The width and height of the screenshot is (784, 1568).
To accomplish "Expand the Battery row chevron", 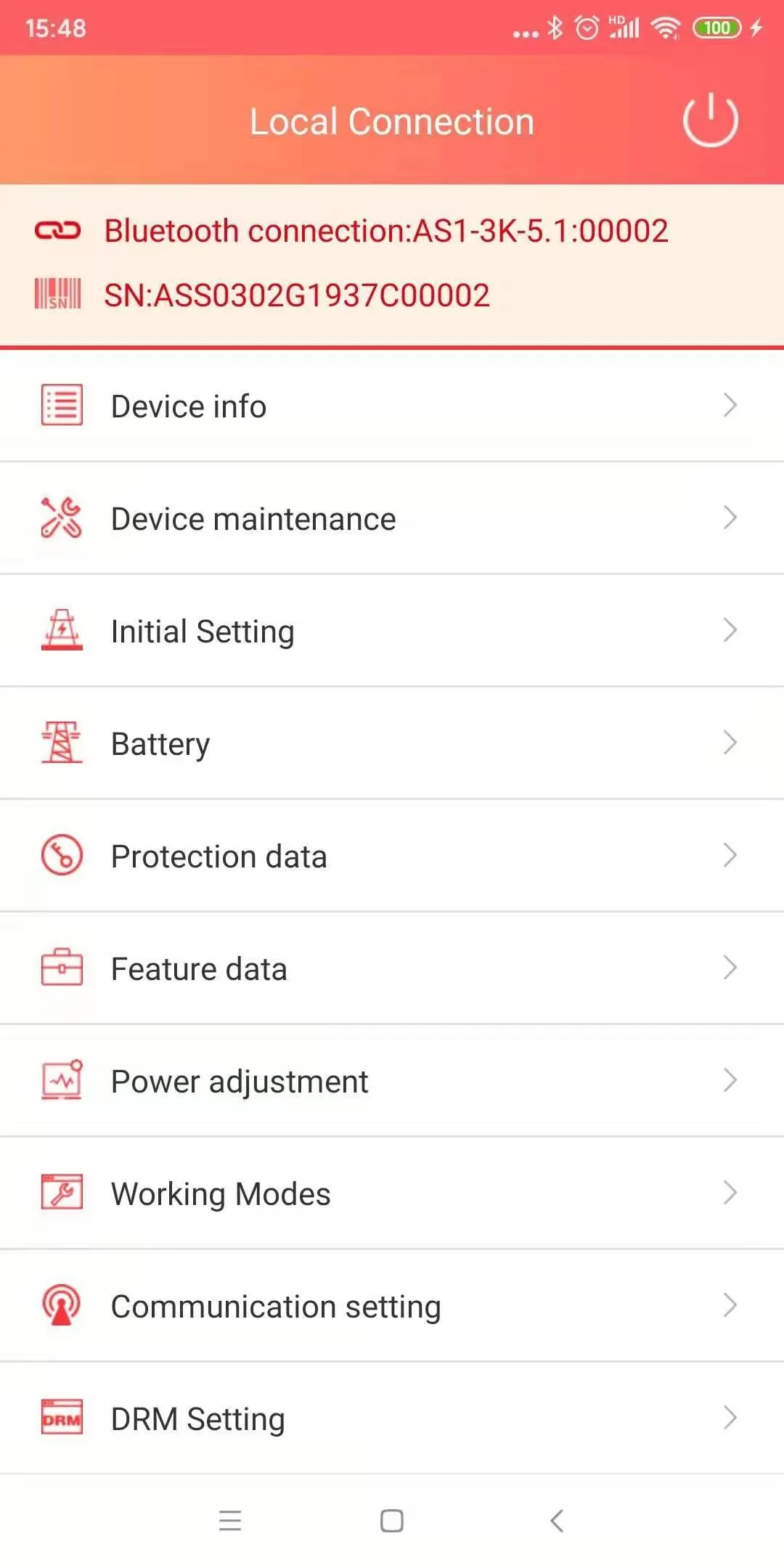I will click(x=730, y=742).
